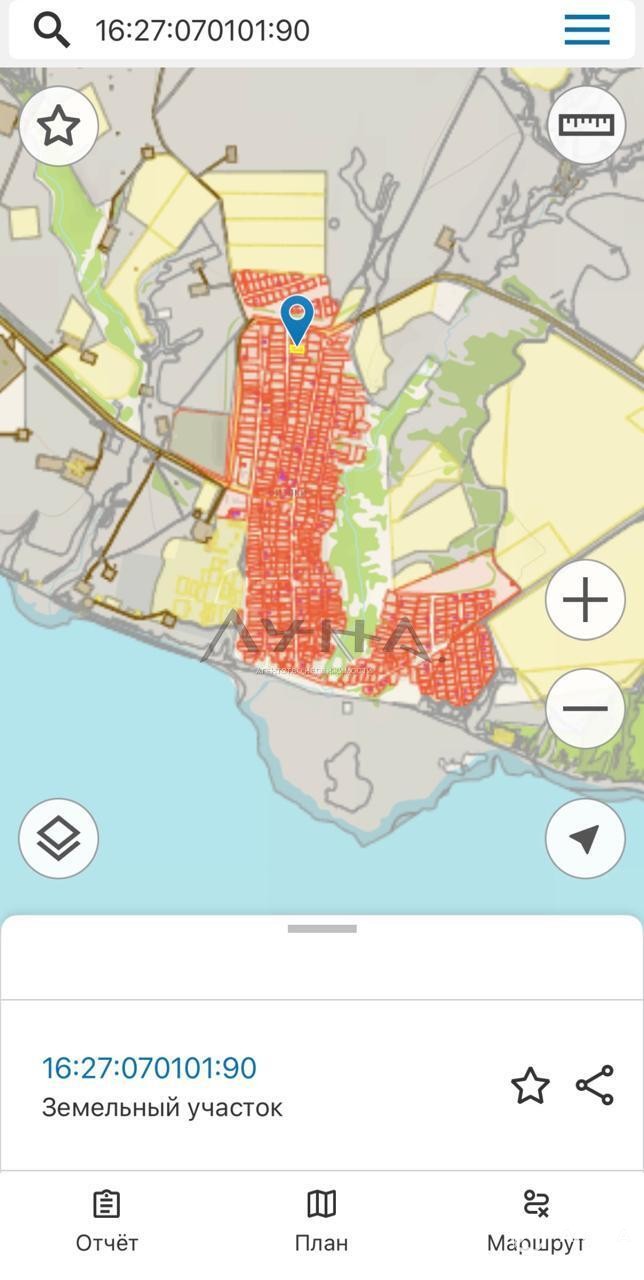Expand the bottom sheet handle

pyautogui.click(x=322, y=929)
